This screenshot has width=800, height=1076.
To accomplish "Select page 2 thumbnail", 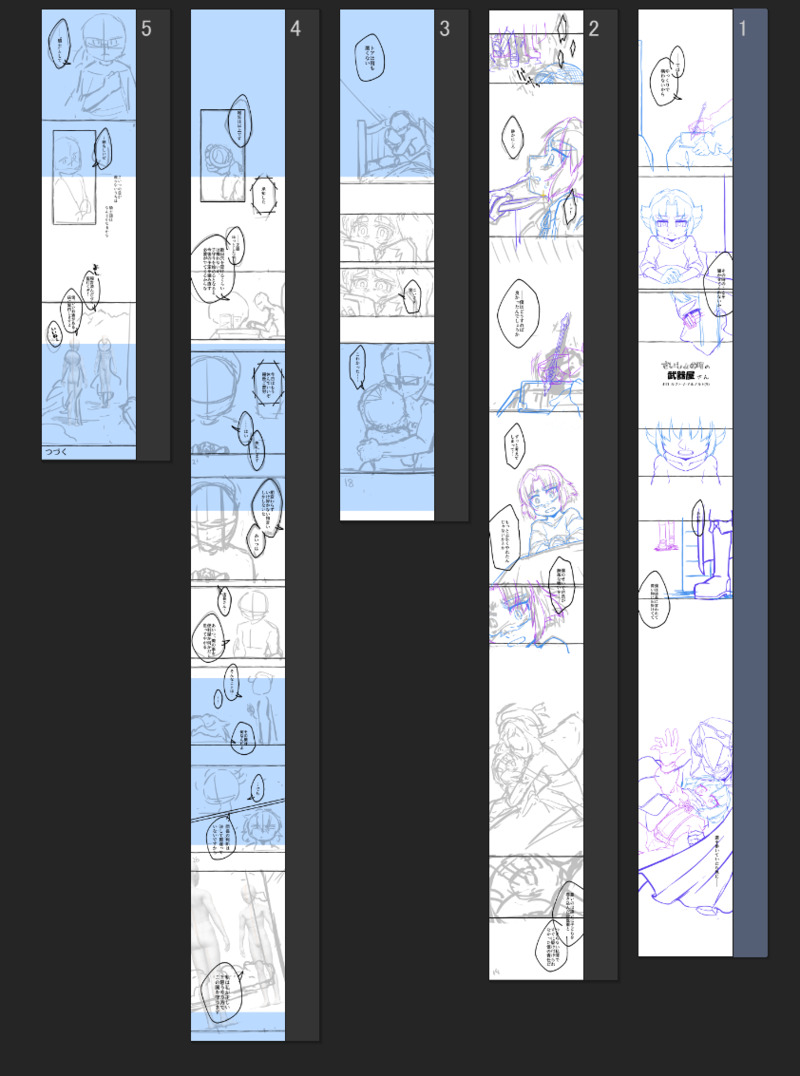I will (x=536, y=494).
